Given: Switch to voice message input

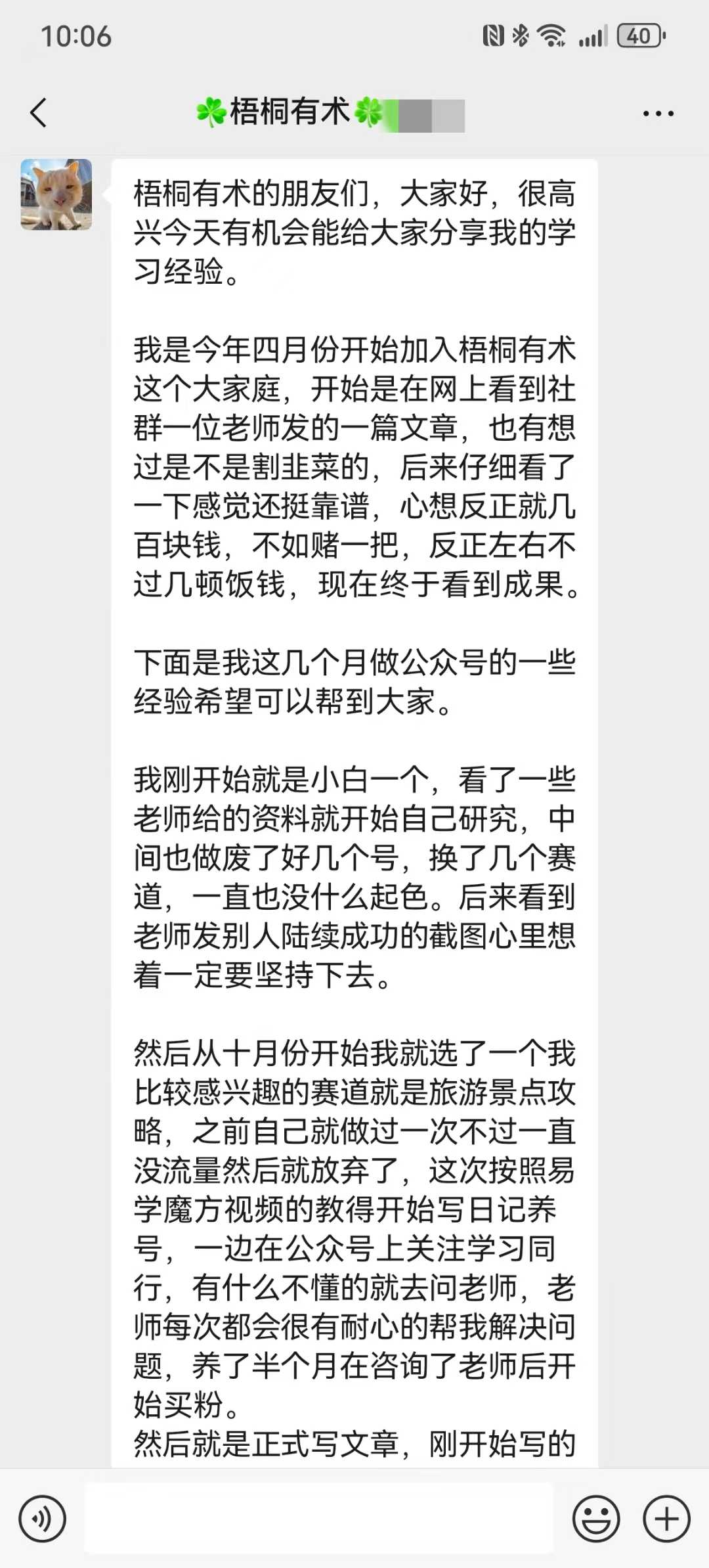Looking at the screenshot, I should tap(43, 1519).
